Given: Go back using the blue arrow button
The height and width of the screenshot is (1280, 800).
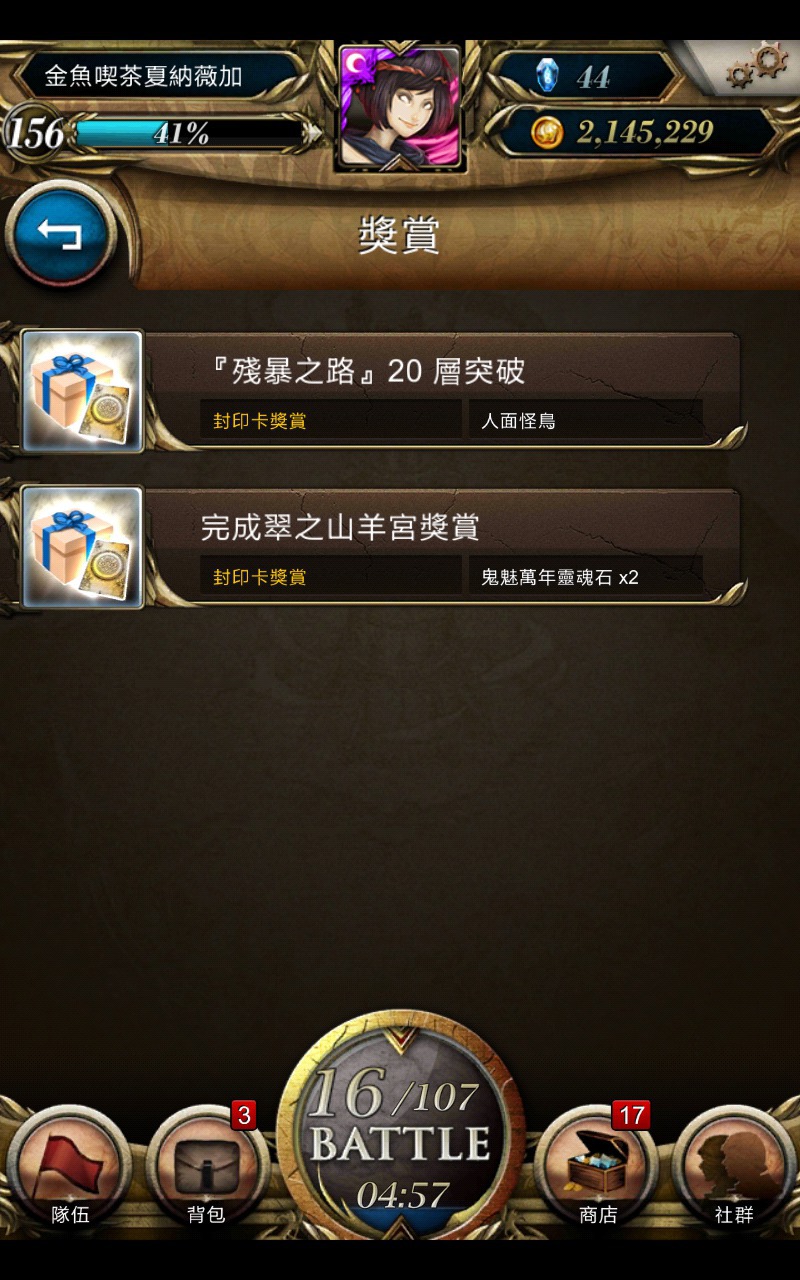Looking at the screenshot, I should coord(61,235).
